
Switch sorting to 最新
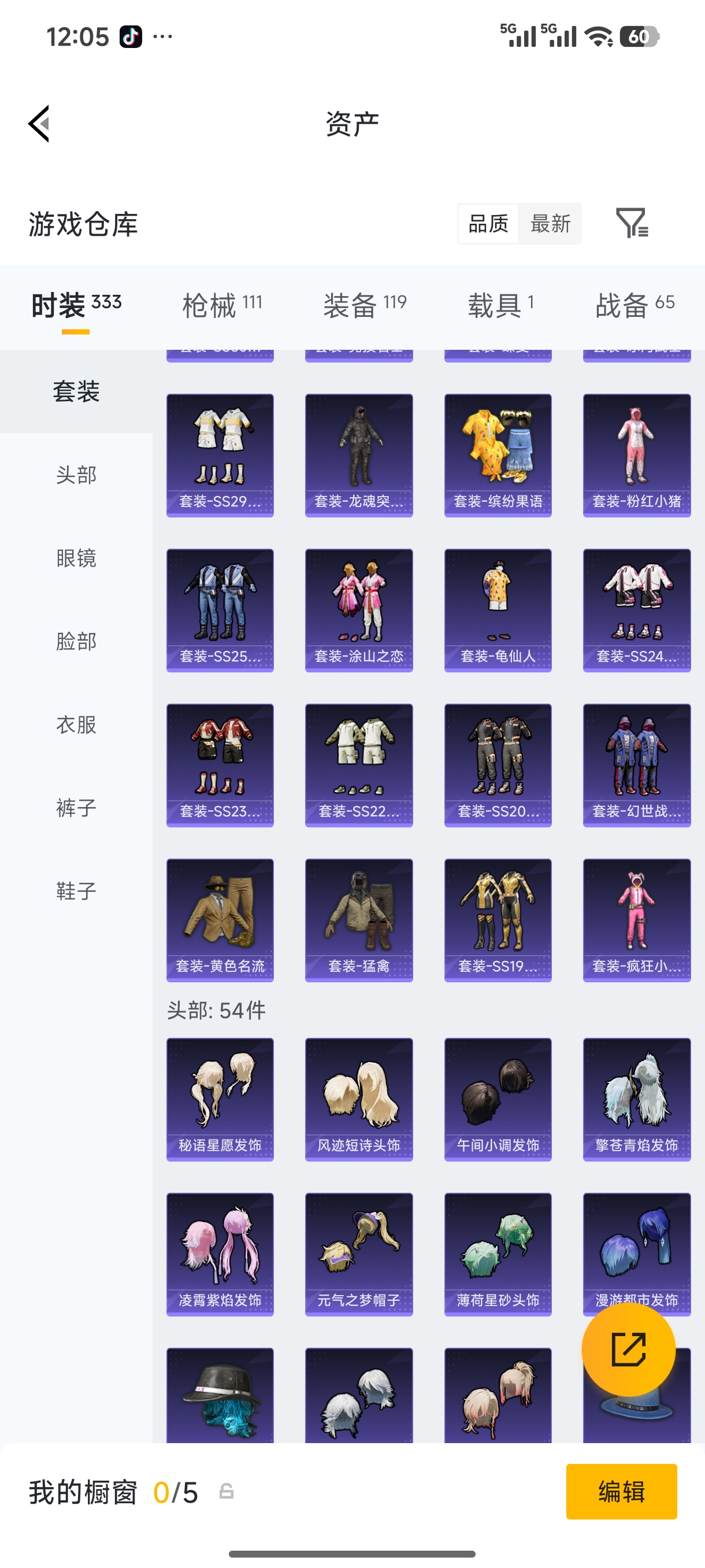point(551,224)
